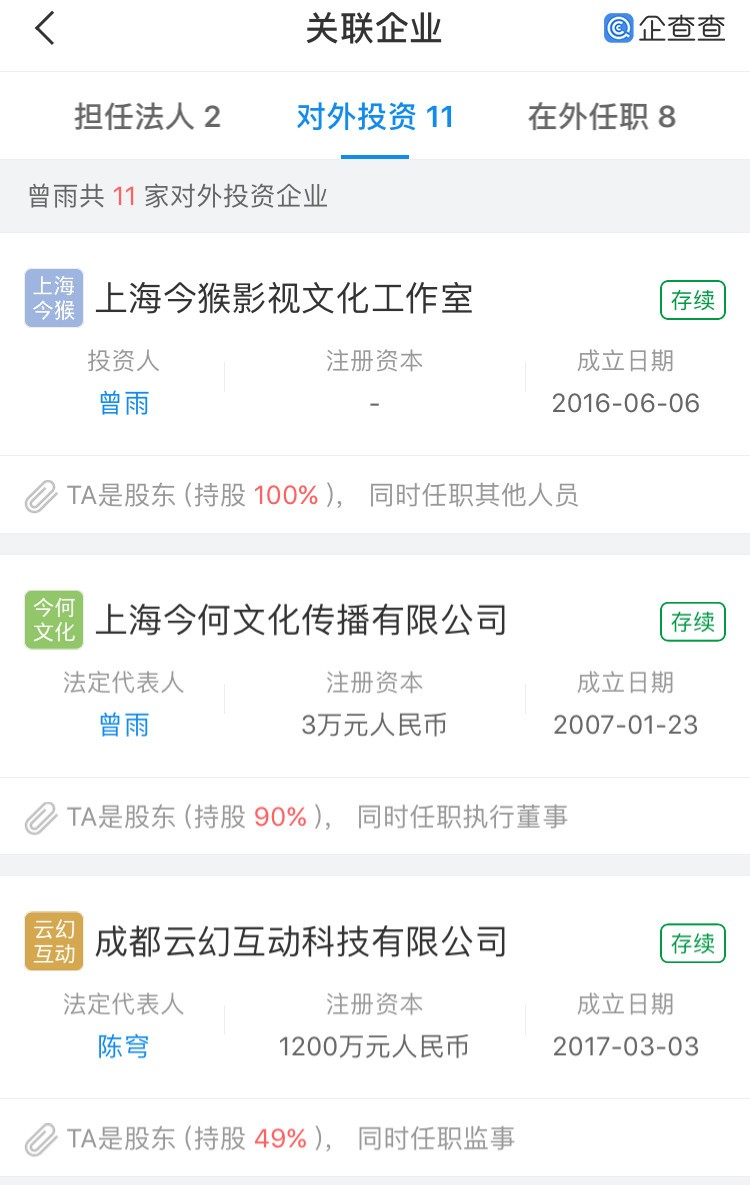Open 成都云幻互动科技有限公司 company card
The image size is (750, 1185).
pyautogui.click(x=301, y=942)
